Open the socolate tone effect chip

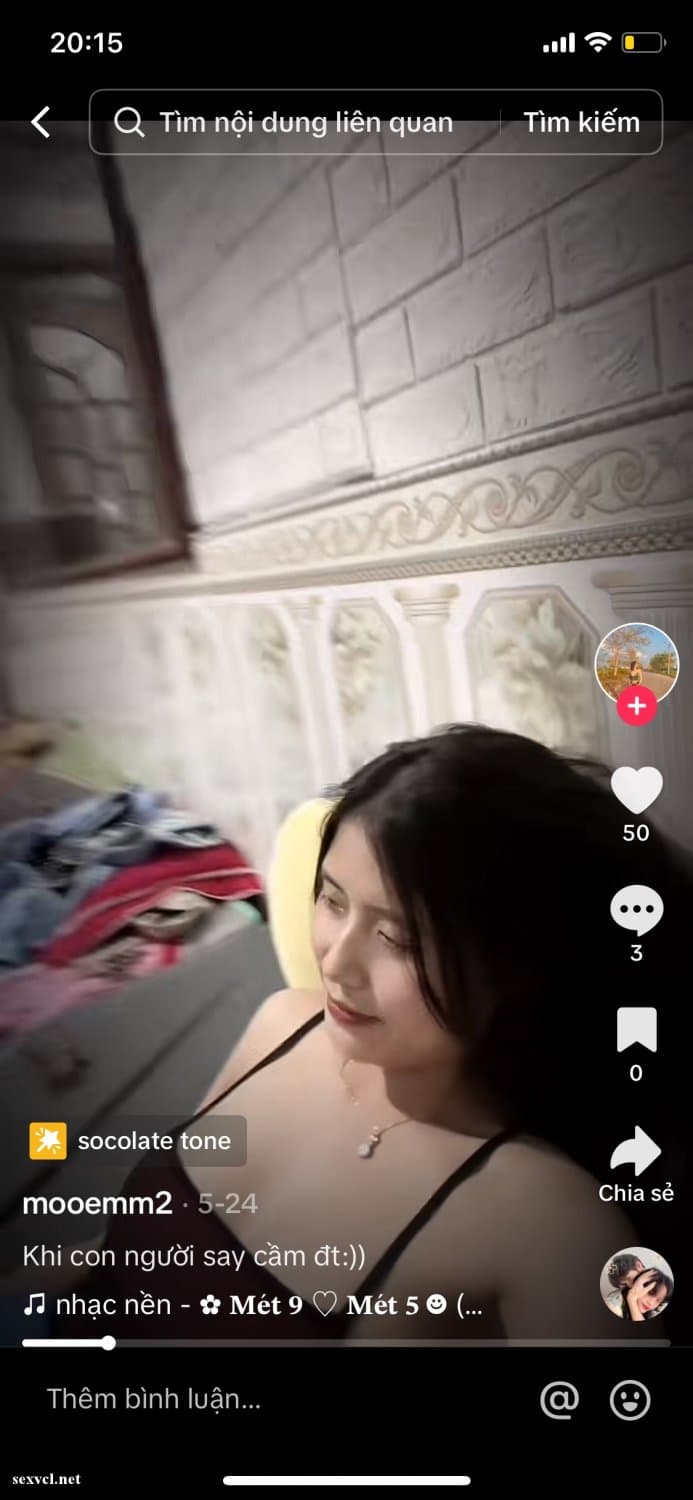138,1140
